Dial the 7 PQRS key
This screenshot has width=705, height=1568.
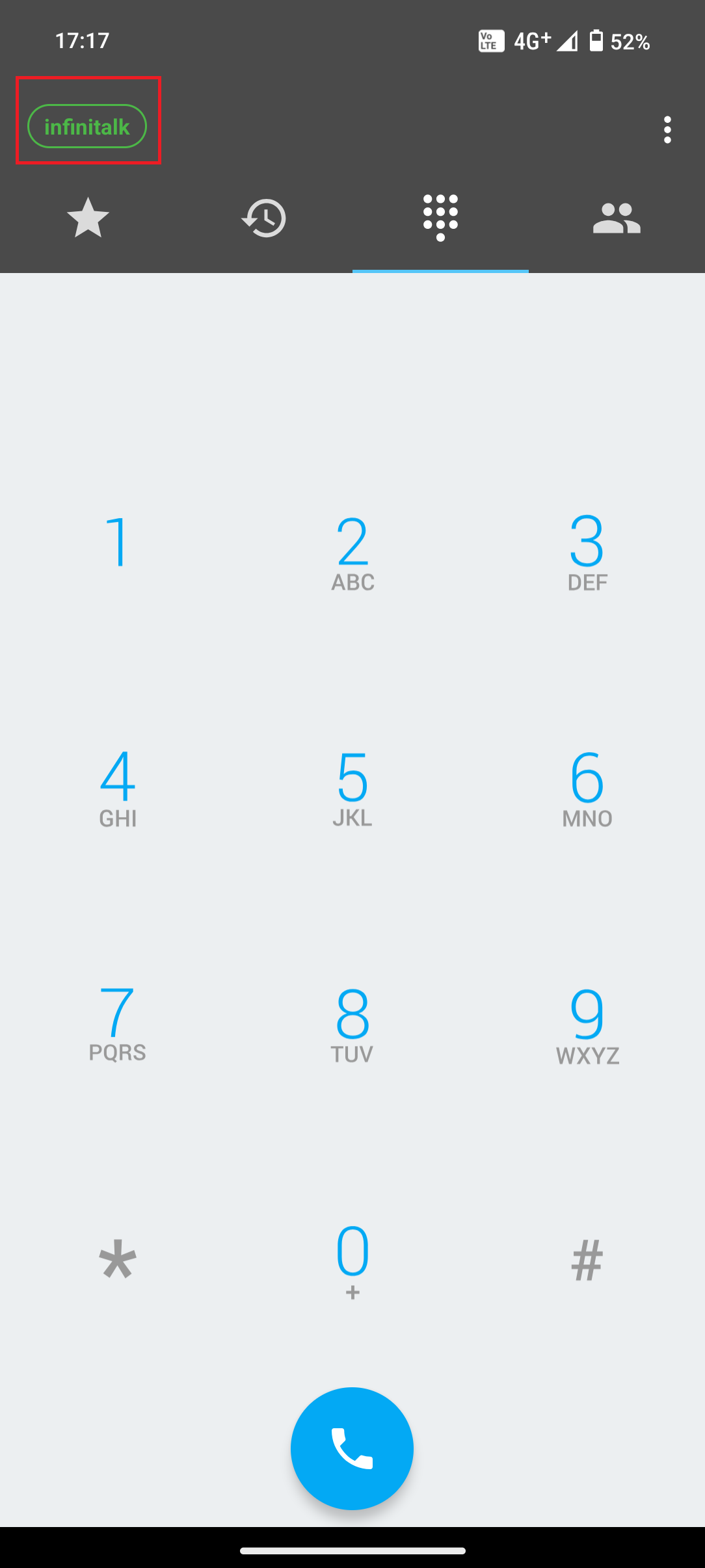(118, 1023)
